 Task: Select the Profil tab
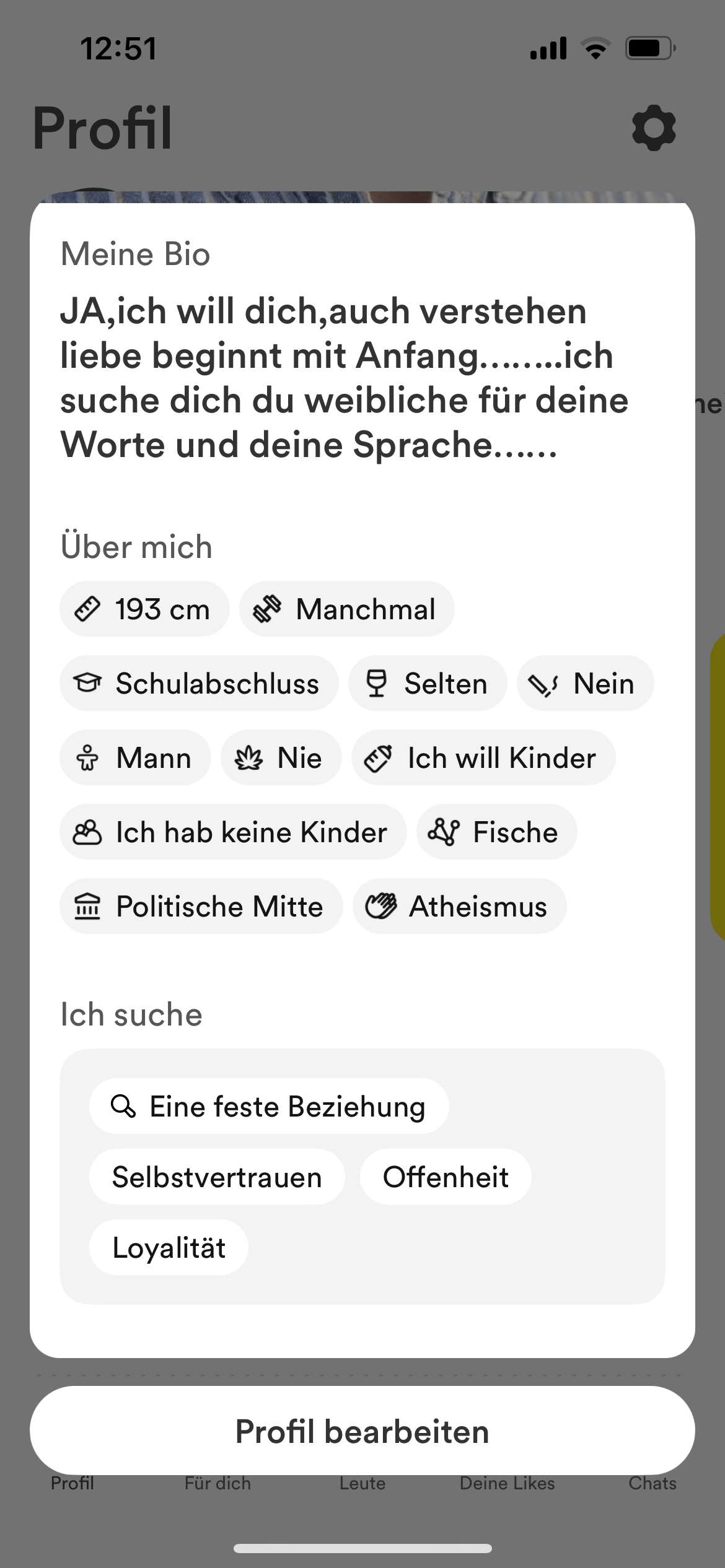[x=72, y=1483]
